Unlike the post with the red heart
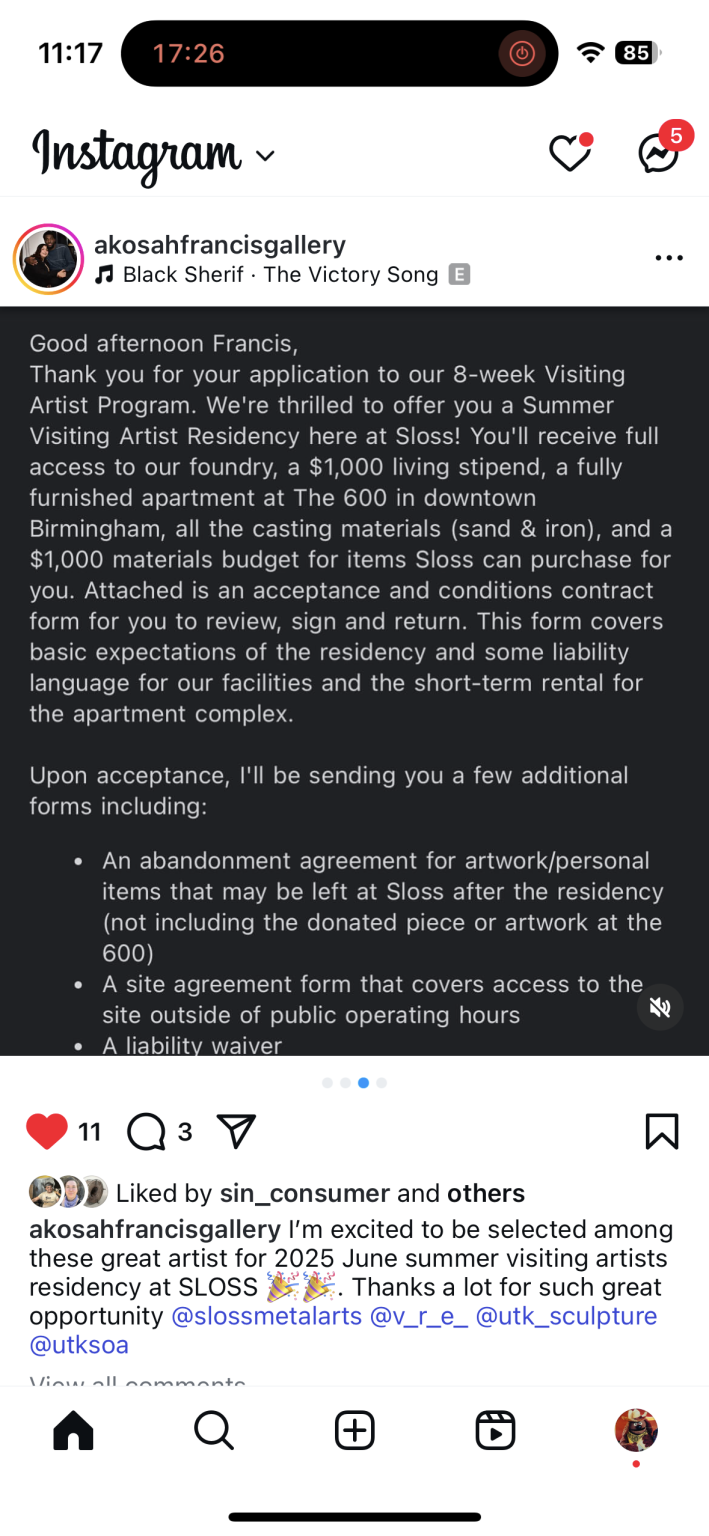 pyautogui.click(x=47, y=1131)
